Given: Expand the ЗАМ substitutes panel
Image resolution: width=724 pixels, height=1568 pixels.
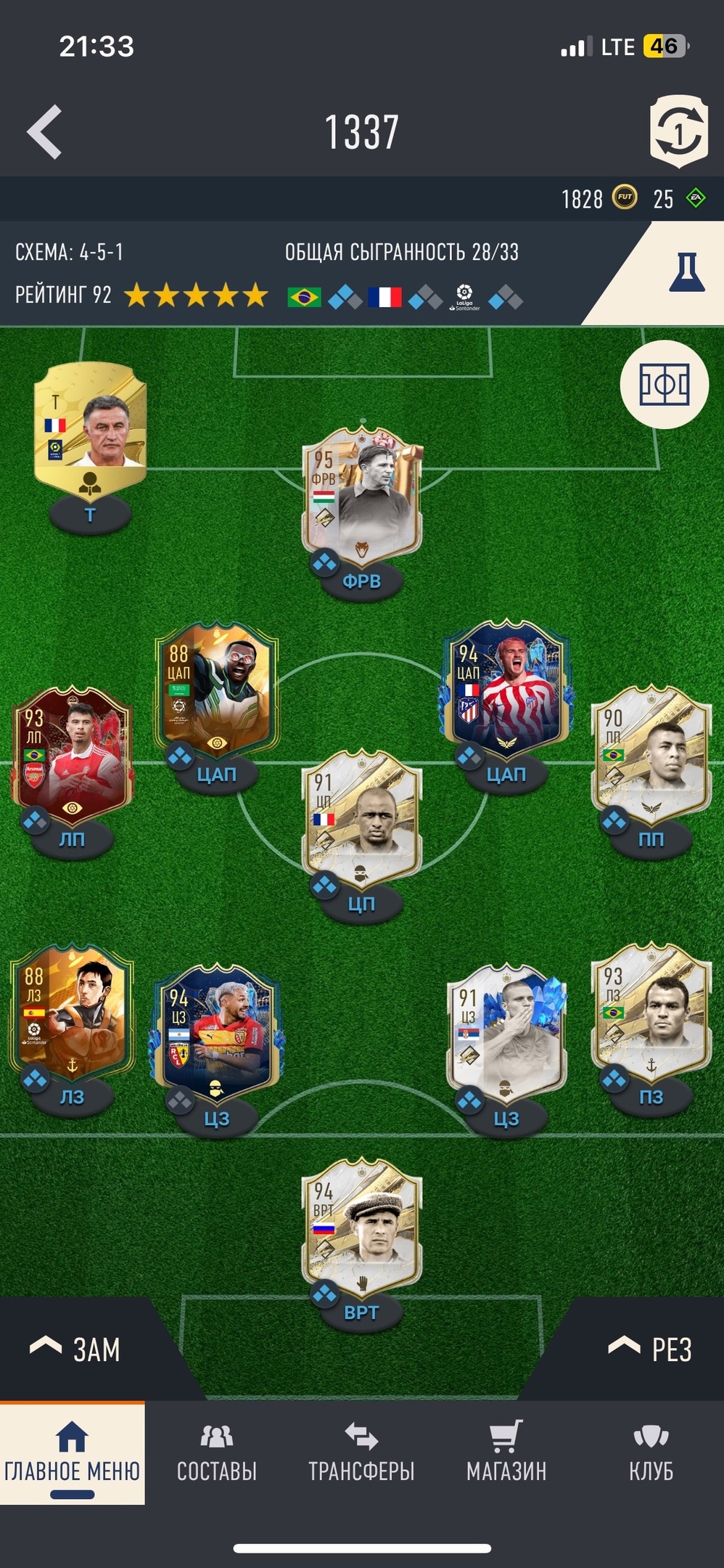Looking at the screenshot, I should (x=76, y=1349).
